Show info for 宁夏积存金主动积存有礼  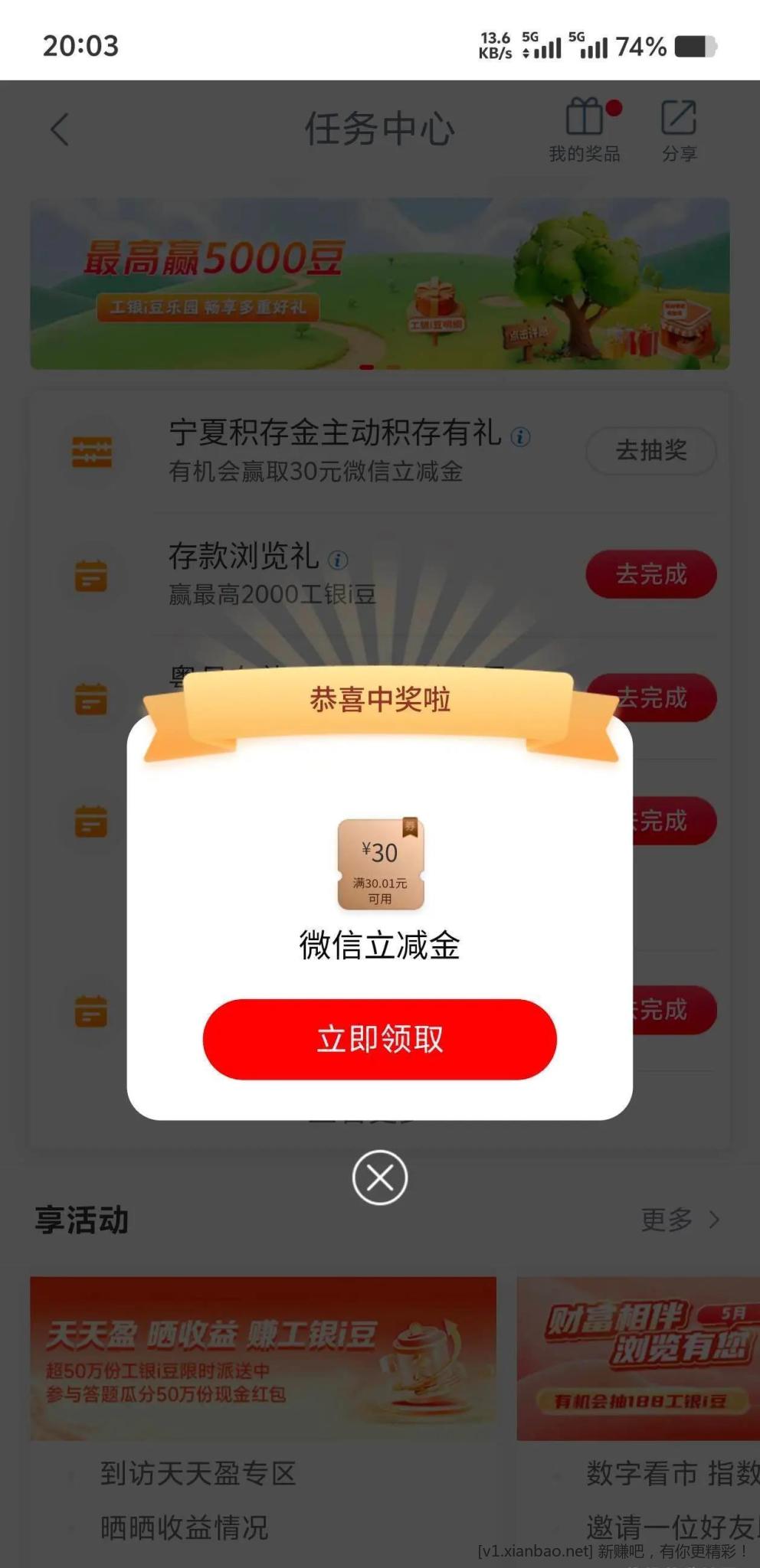pyautogui.click(x=521, y=436)
